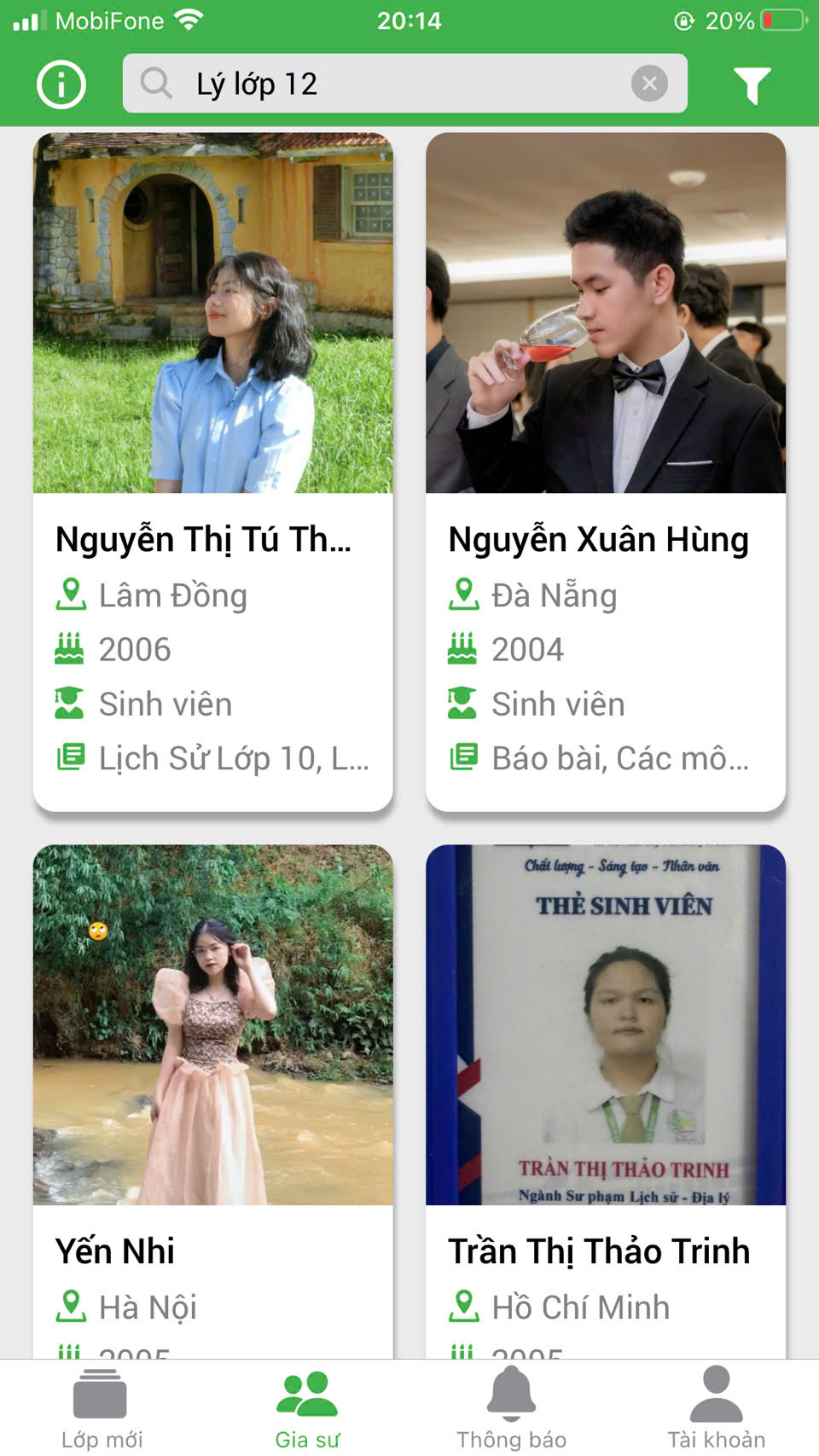Open the Thông báo tab
Screen dimensions: 819x1456
(x=511, y=1408)
